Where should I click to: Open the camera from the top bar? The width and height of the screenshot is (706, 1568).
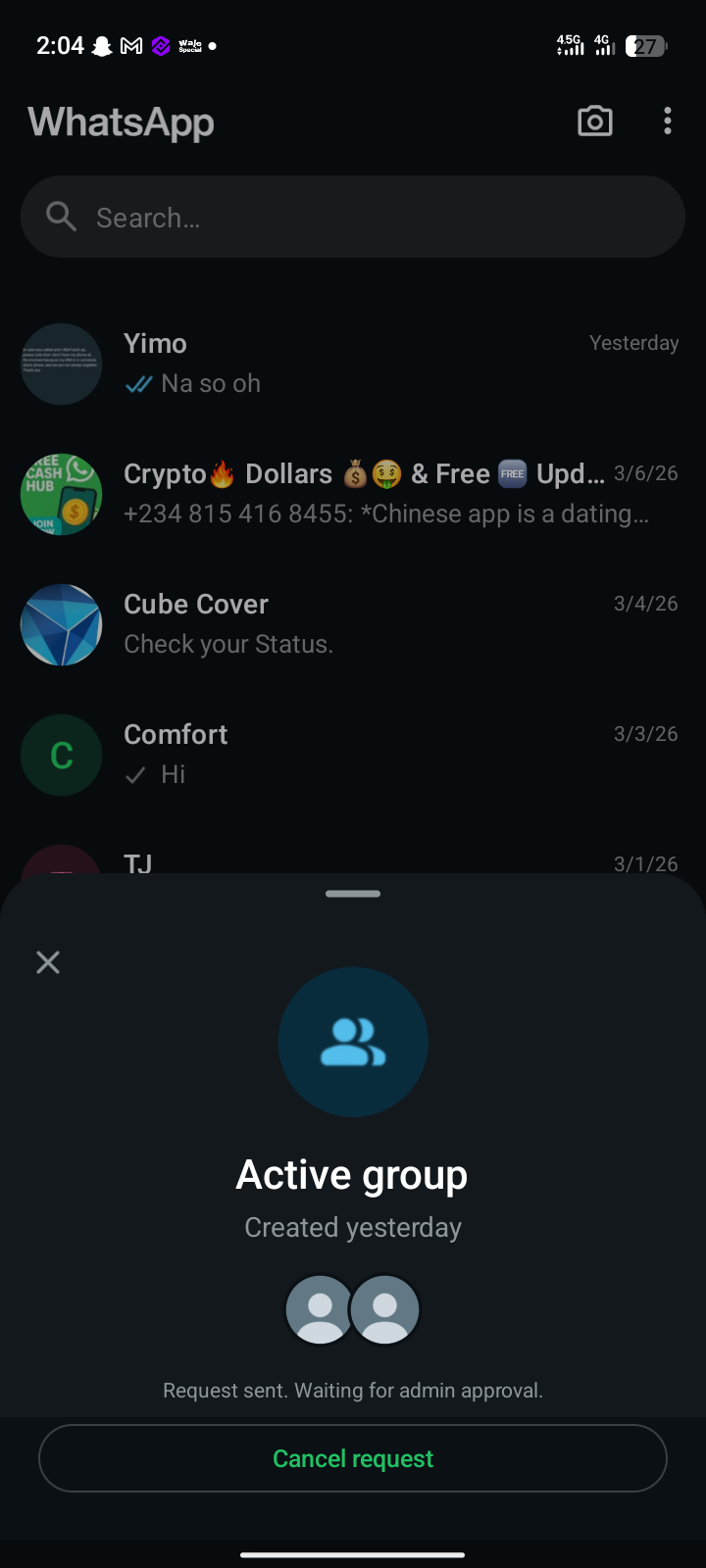coord(594,122)
